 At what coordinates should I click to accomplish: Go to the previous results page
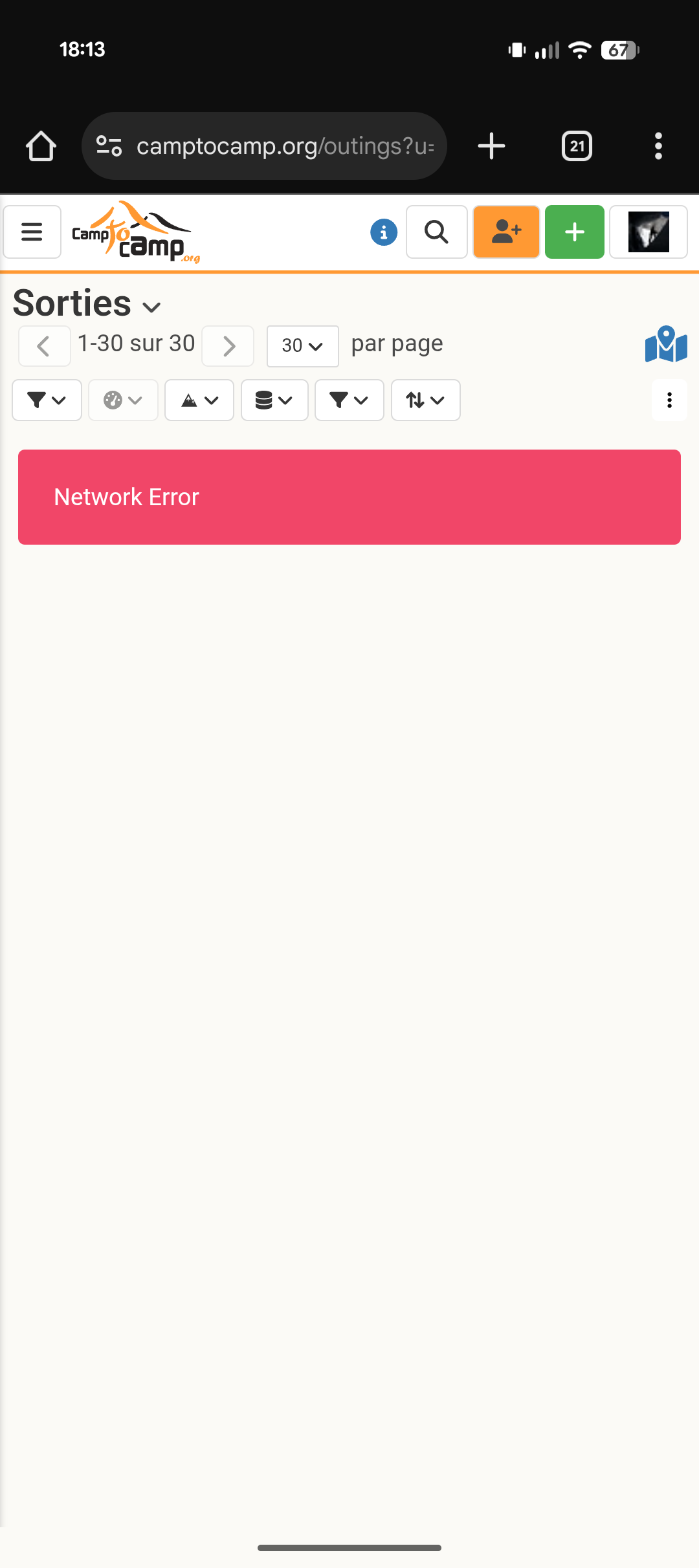point(44,346)
